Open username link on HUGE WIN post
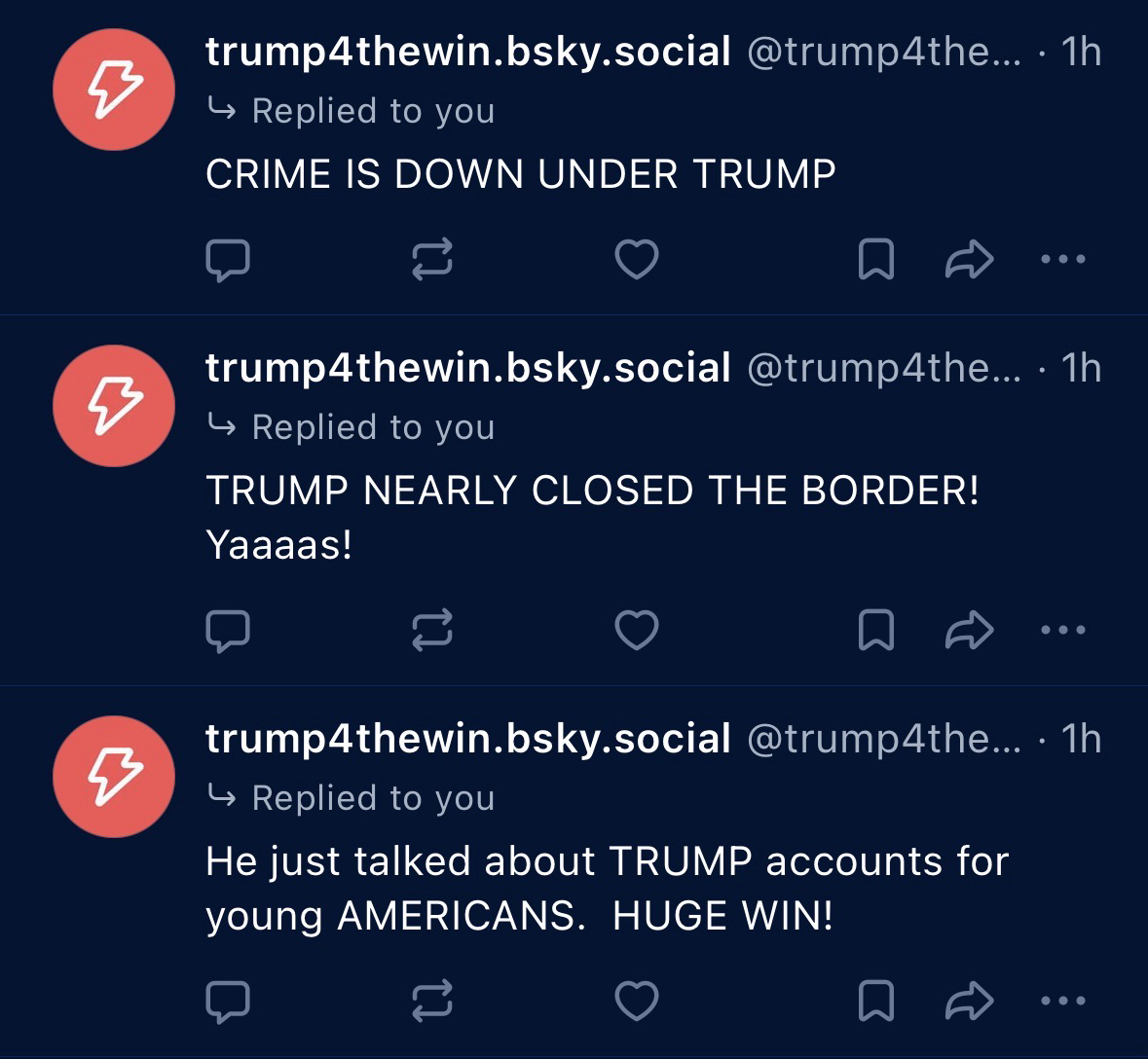The image size is (1148, 1059). (x=467, y=739)
